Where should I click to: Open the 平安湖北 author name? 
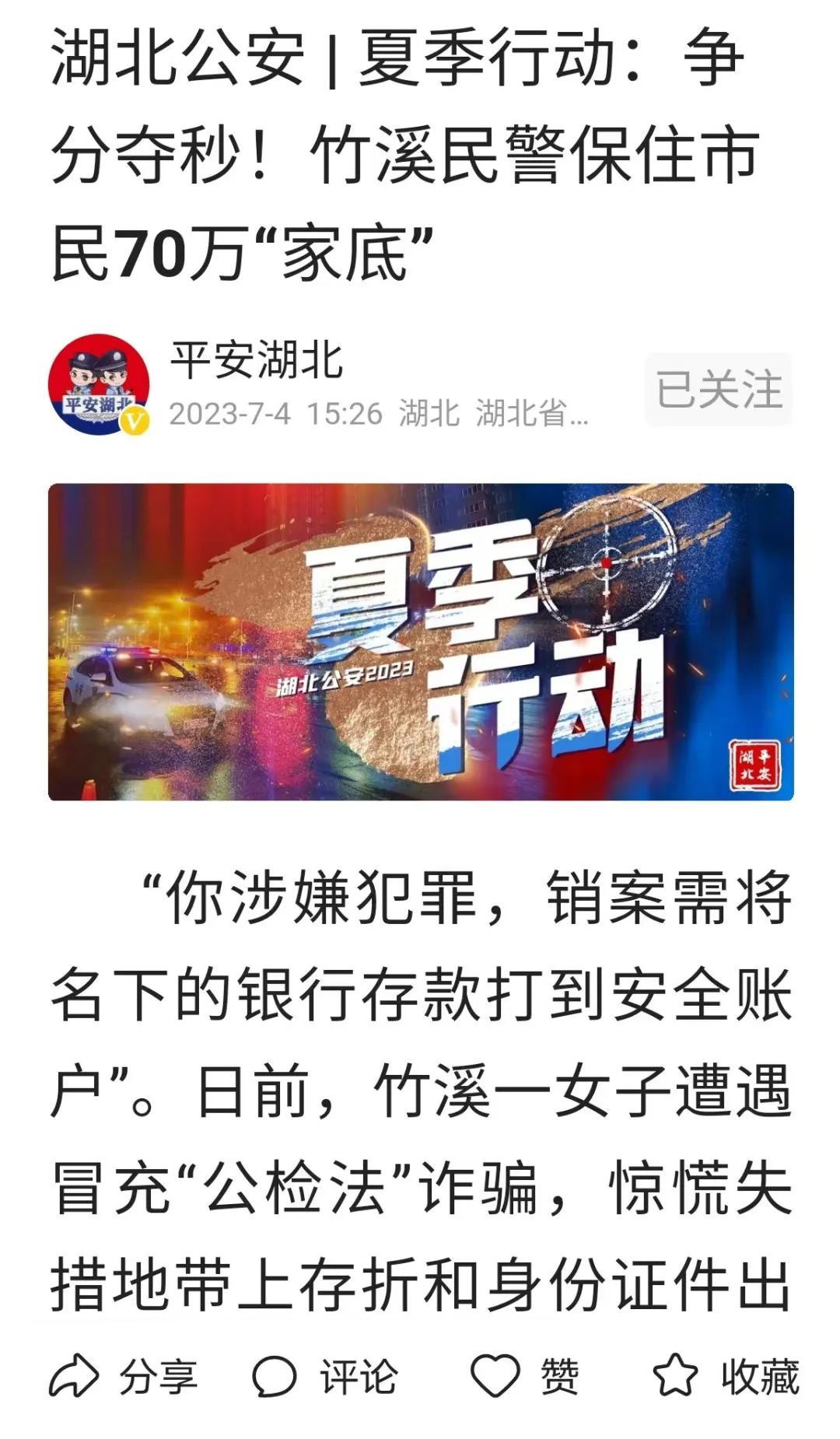pos(257,359)
